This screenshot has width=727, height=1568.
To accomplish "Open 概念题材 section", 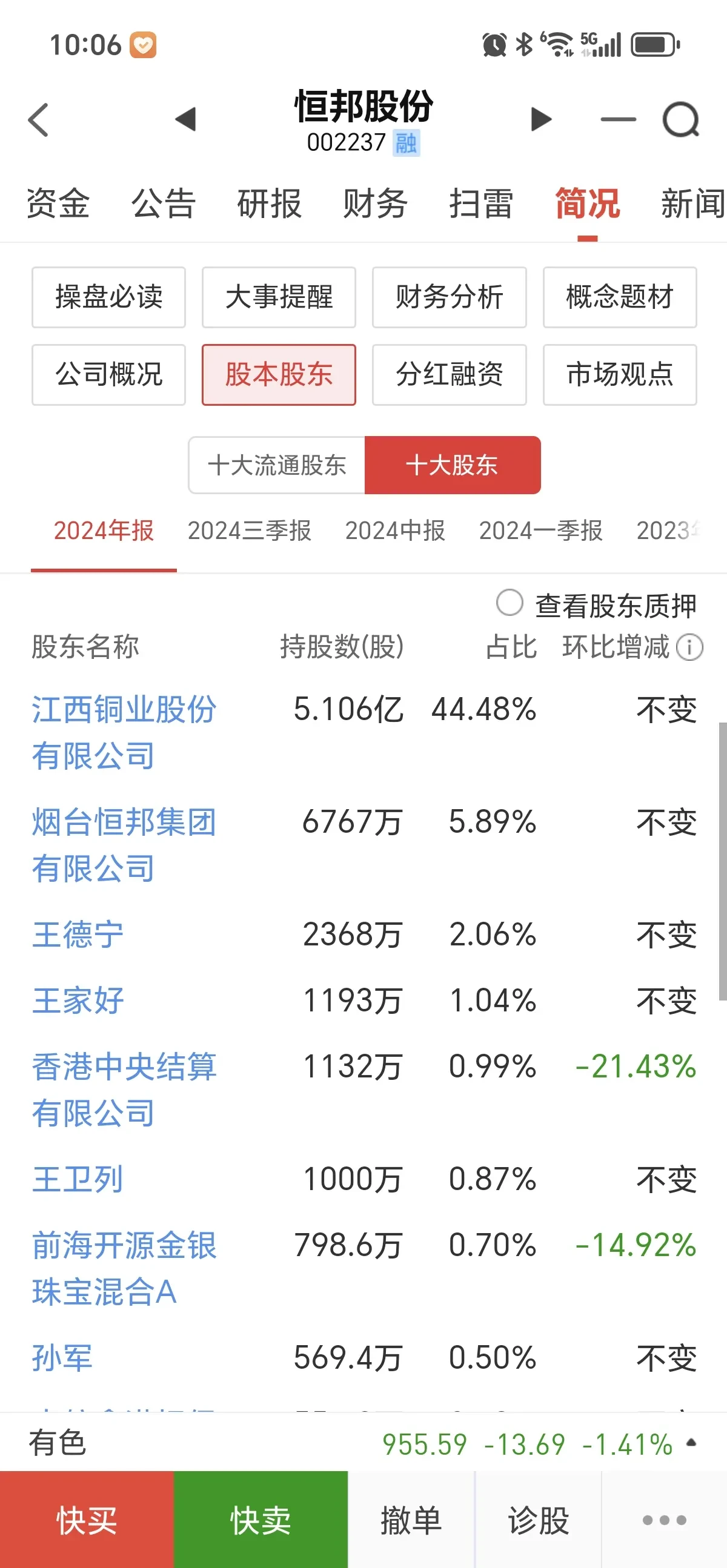I will tap(620, 297).
